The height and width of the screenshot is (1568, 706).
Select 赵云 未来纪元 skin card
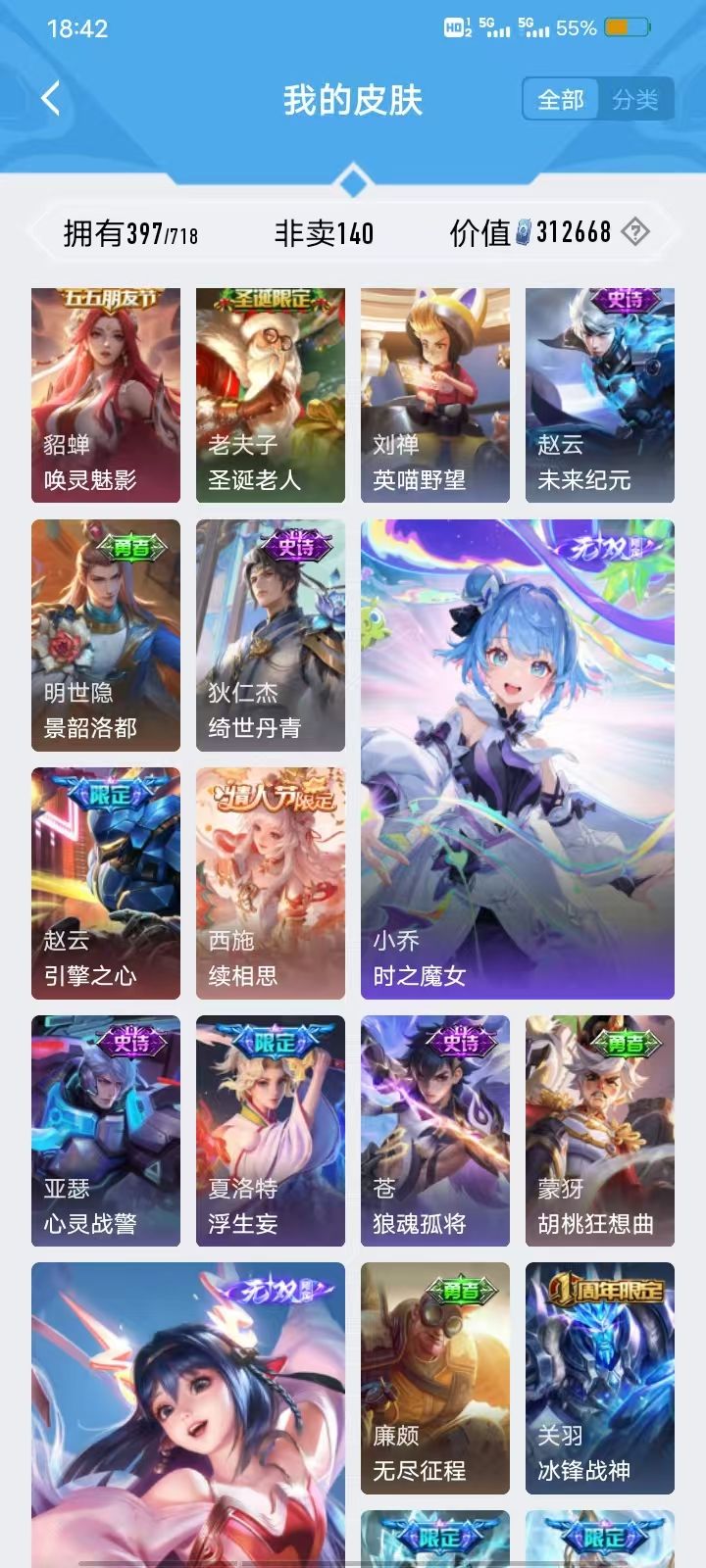(x=600, y=396)
